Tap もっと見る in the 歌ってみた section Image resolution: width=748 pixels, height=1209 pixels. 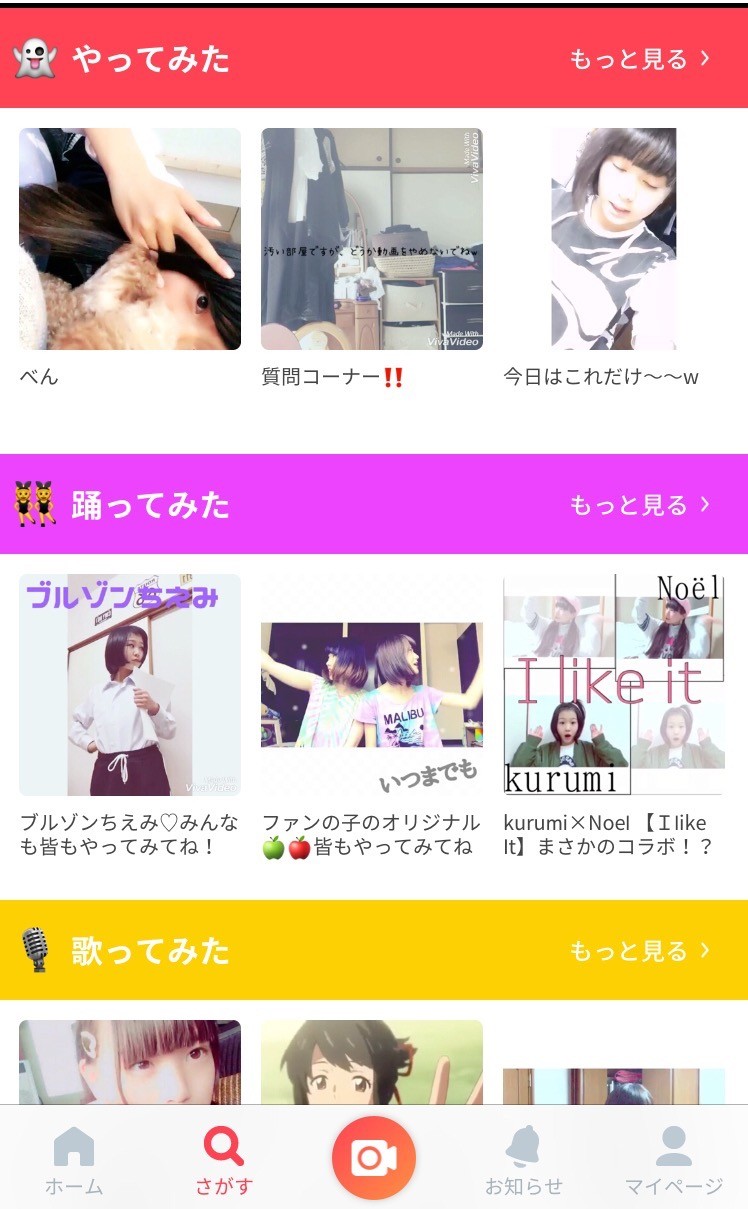[x=640, y=950]
